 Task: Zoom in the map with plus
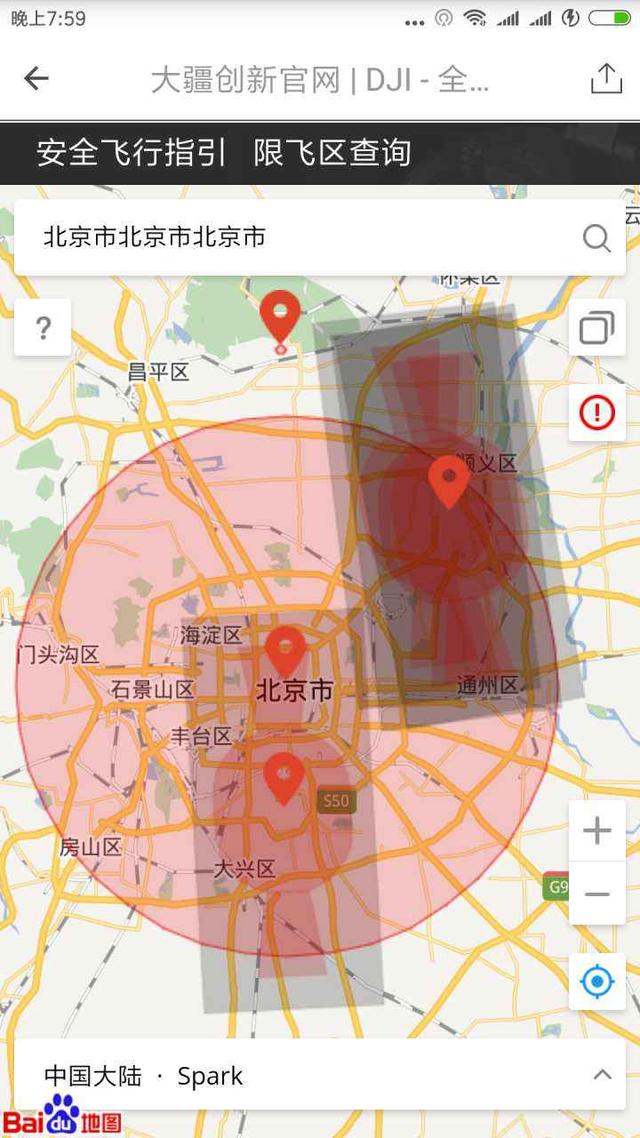pyautogui.click(x=596, y=830)
